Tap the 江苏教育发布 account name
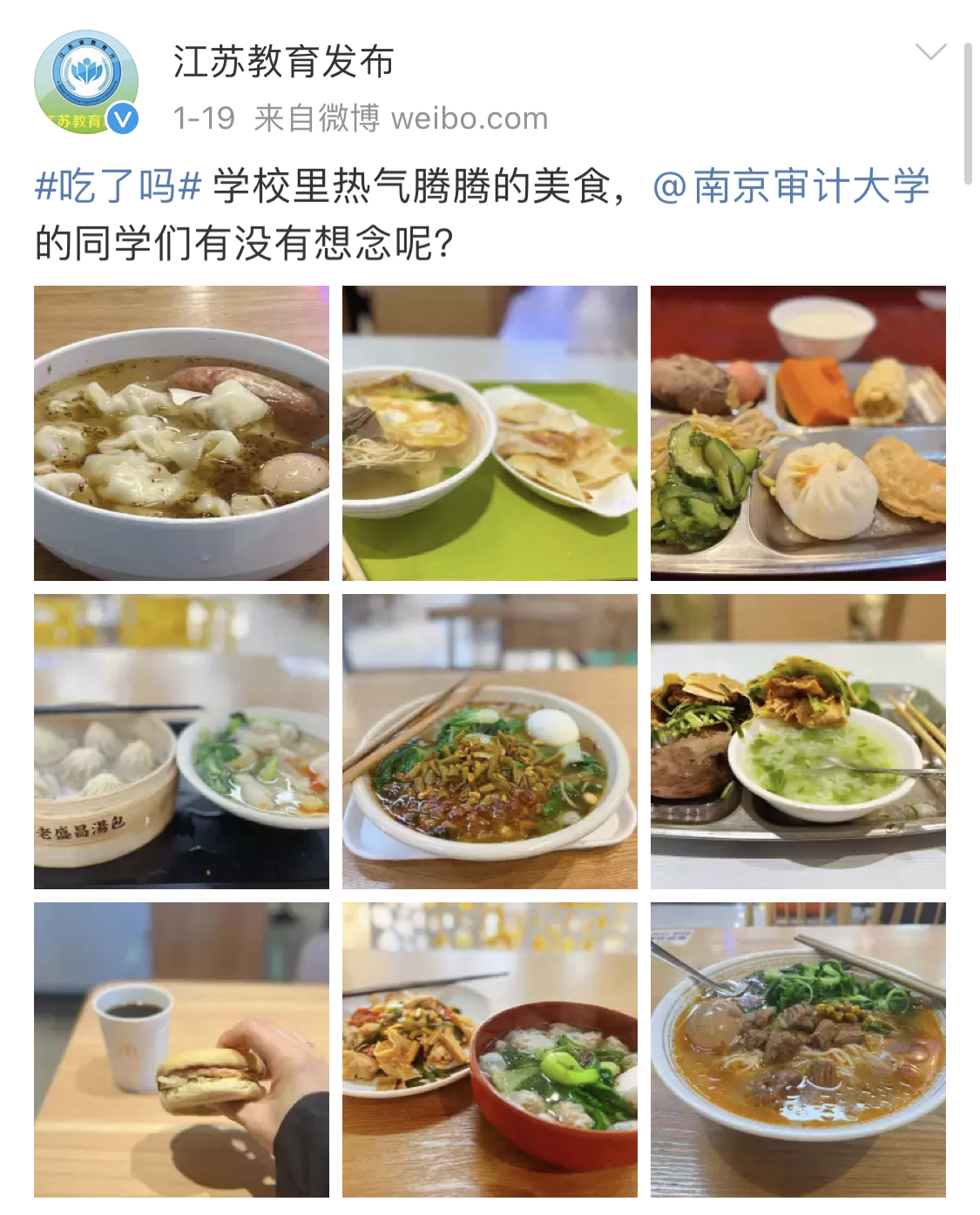Viewport: 980px width, 1215px height. (284, 62)
